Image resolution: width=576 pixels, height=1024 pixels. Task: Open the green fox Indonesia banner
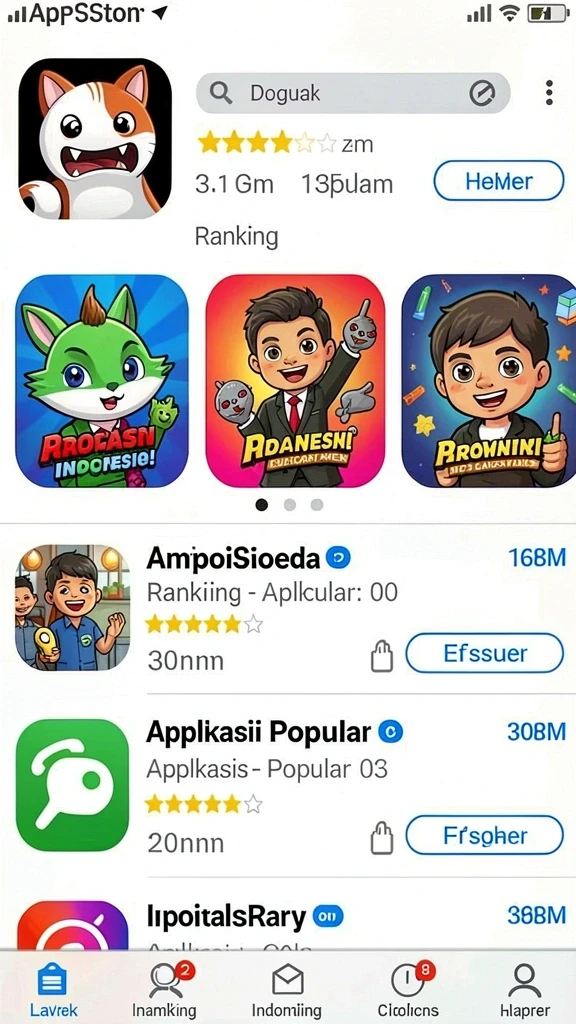click(102, 381)
